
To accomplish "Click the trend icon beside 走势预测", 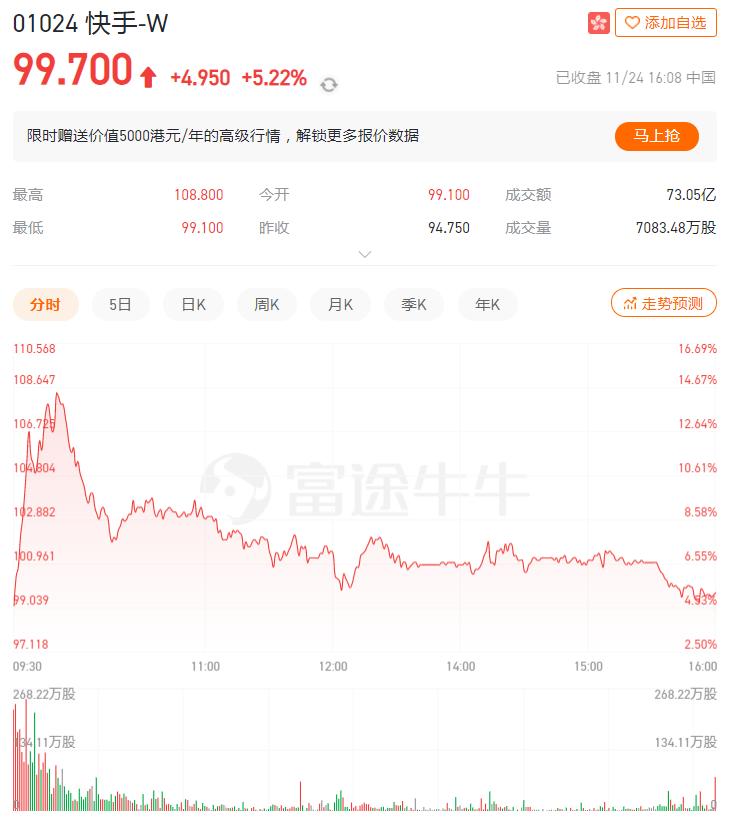I will 630,303.
